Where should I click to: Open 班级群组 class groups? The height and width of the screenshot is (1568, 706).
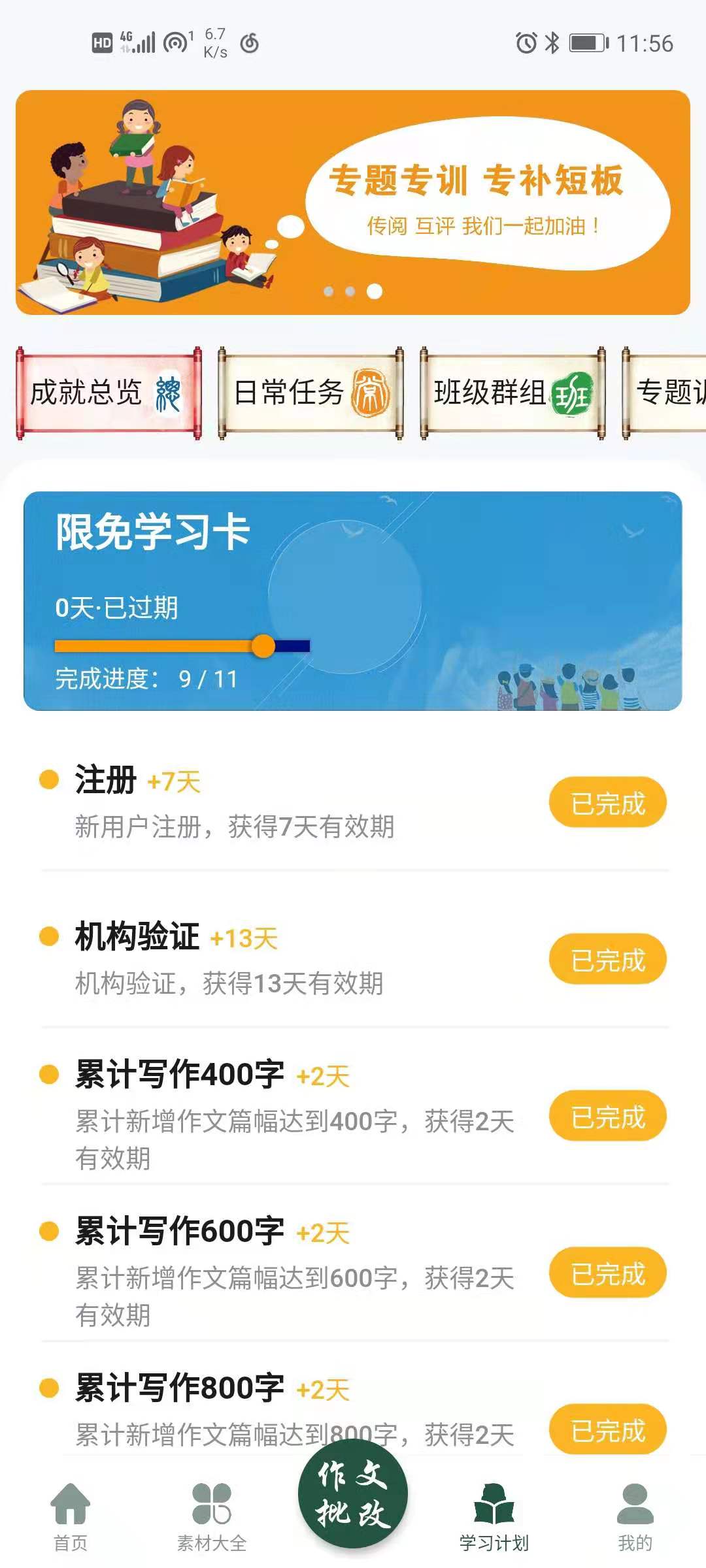click(x=513, y=393)
